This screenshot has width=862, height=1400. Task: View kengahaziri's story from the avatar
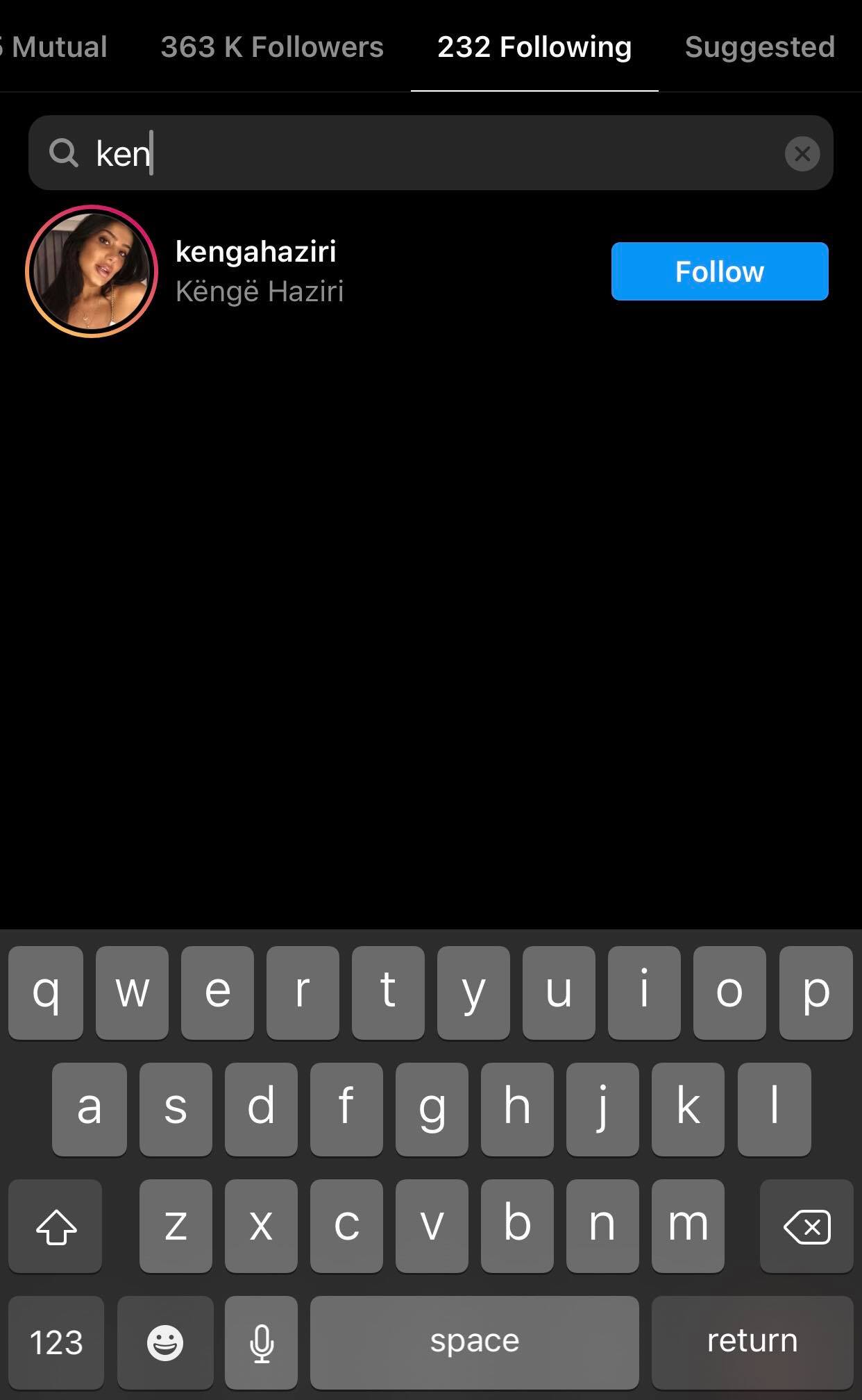[92, 271]
